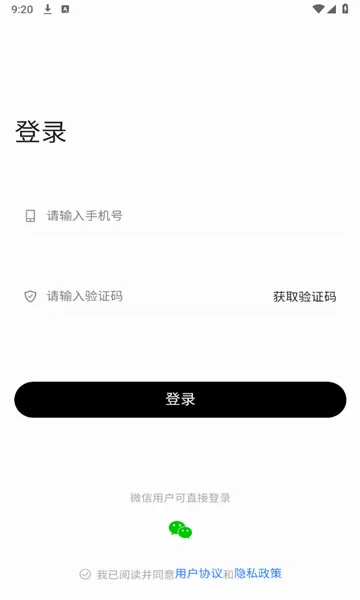The width and height of the screenshot is (360, 600).
Task: Check the agreement consent checkbox
Action: click(x=85, y=574)
